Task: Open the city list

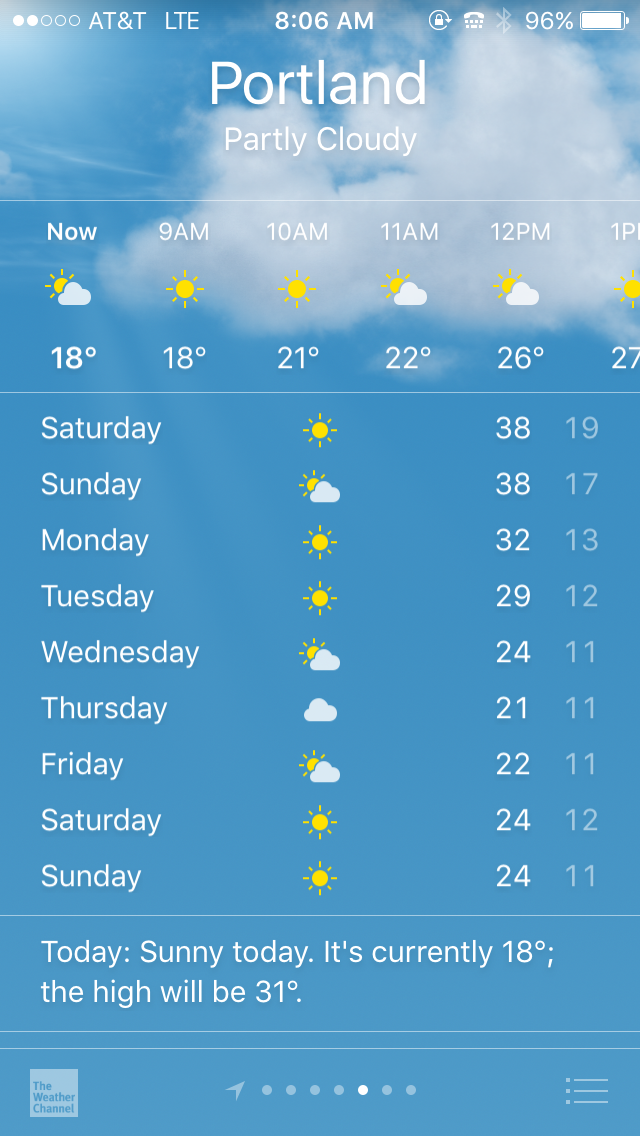Action: pos(586,1090)
